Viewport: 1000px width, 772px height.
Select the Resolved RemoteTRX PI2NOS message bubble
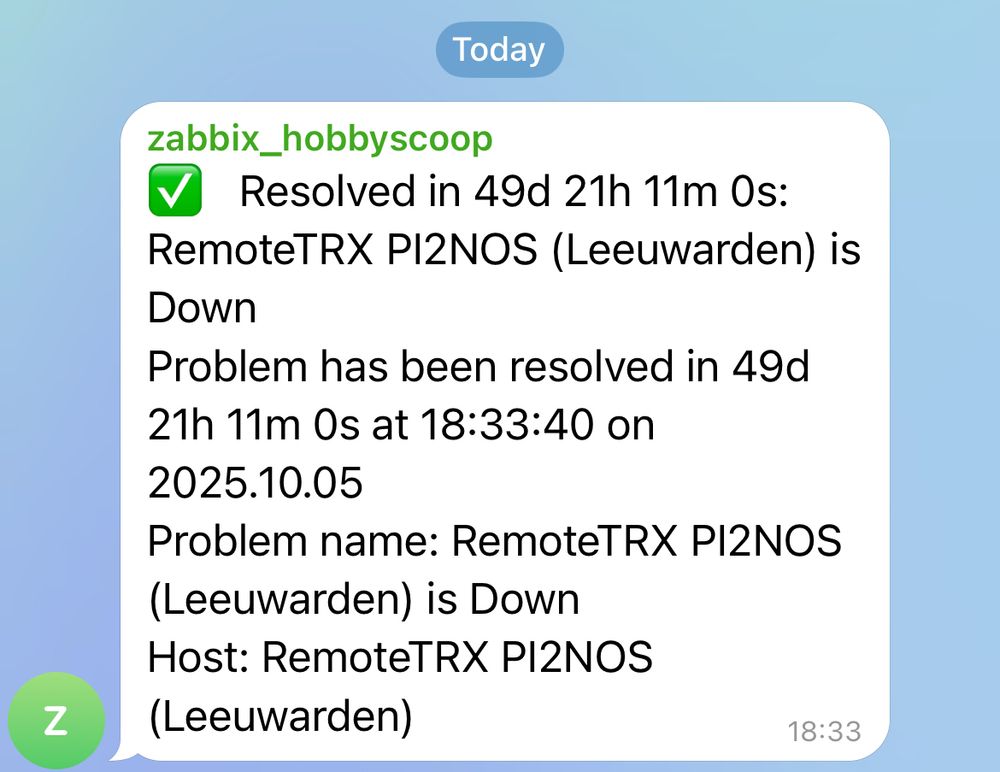504,431
